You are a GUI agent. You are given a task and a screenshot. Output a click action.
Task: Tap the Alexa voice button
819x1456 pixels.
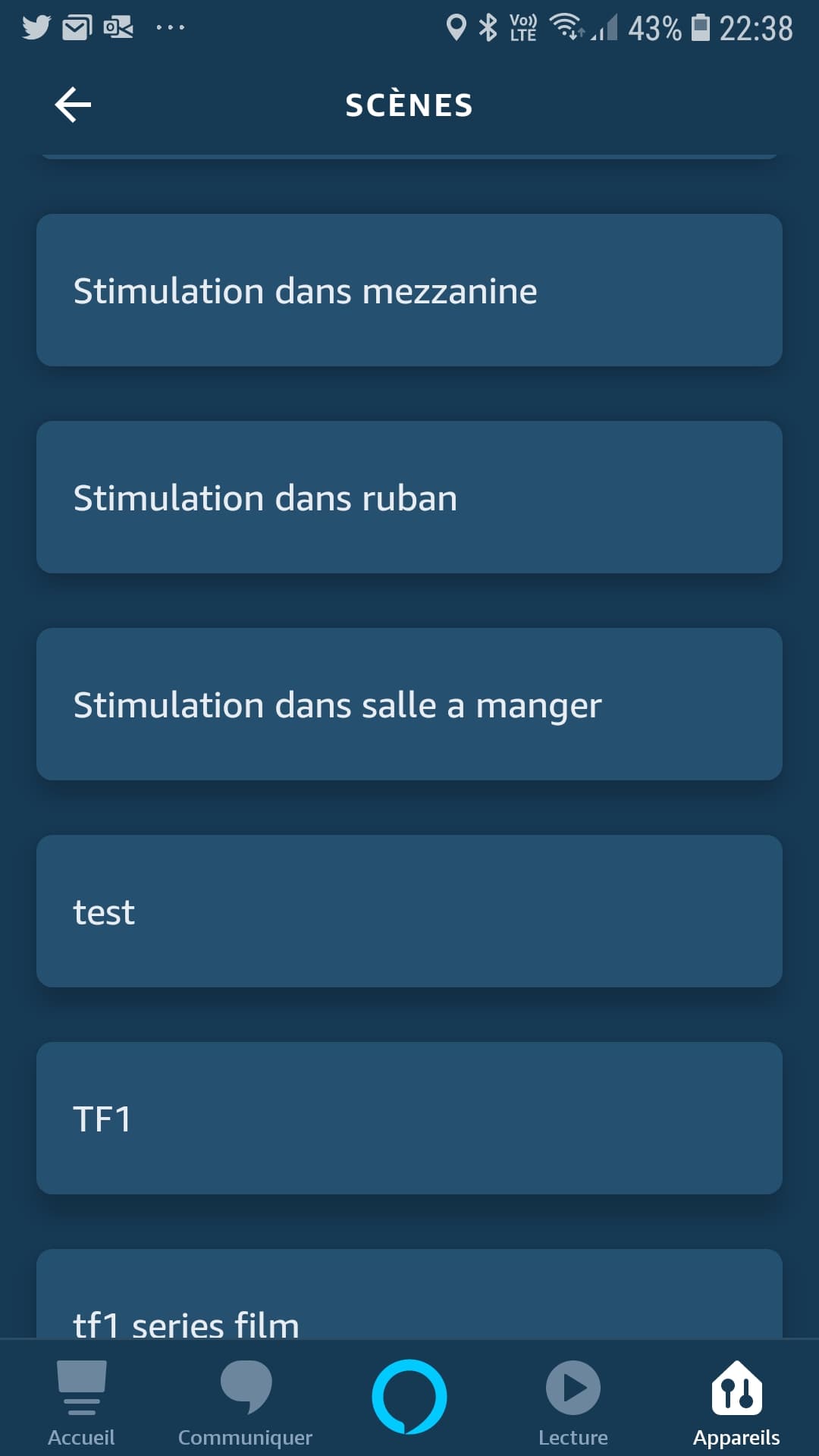pos(409,1397)
